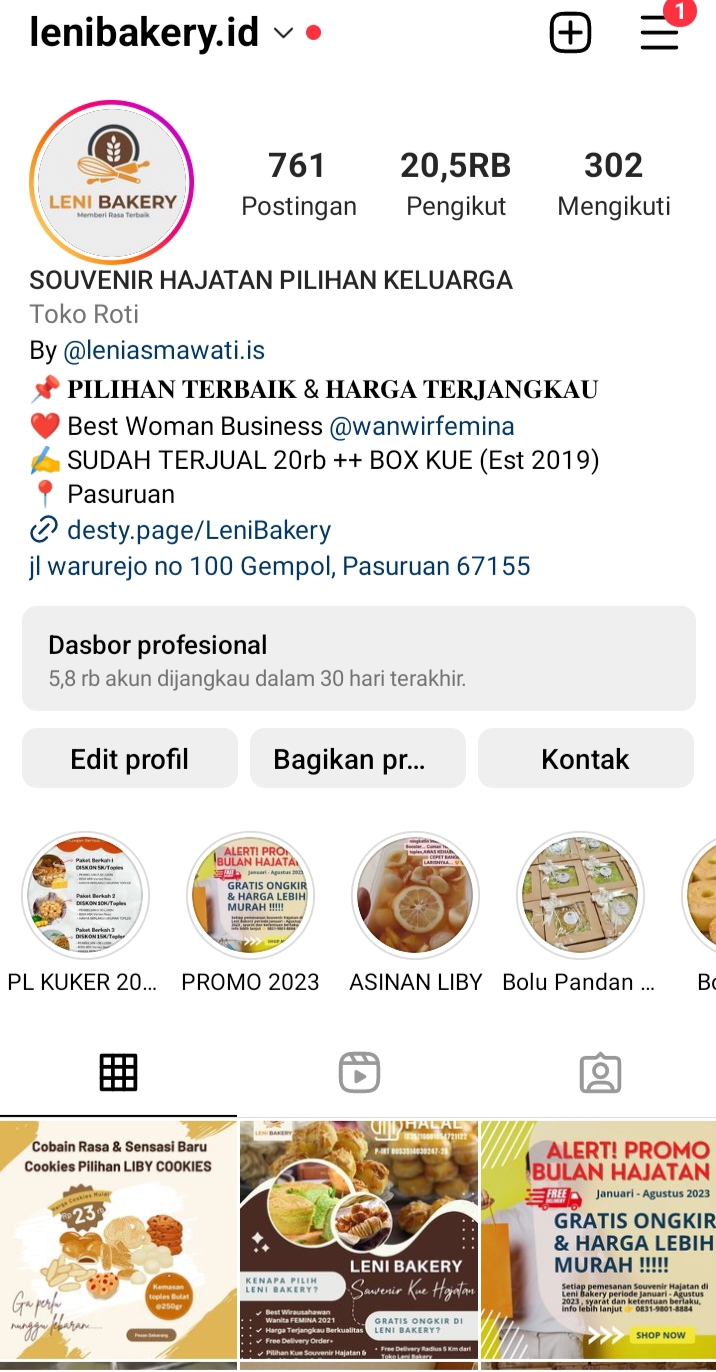View the 302 Mengikuti following list

coord(613,183)
